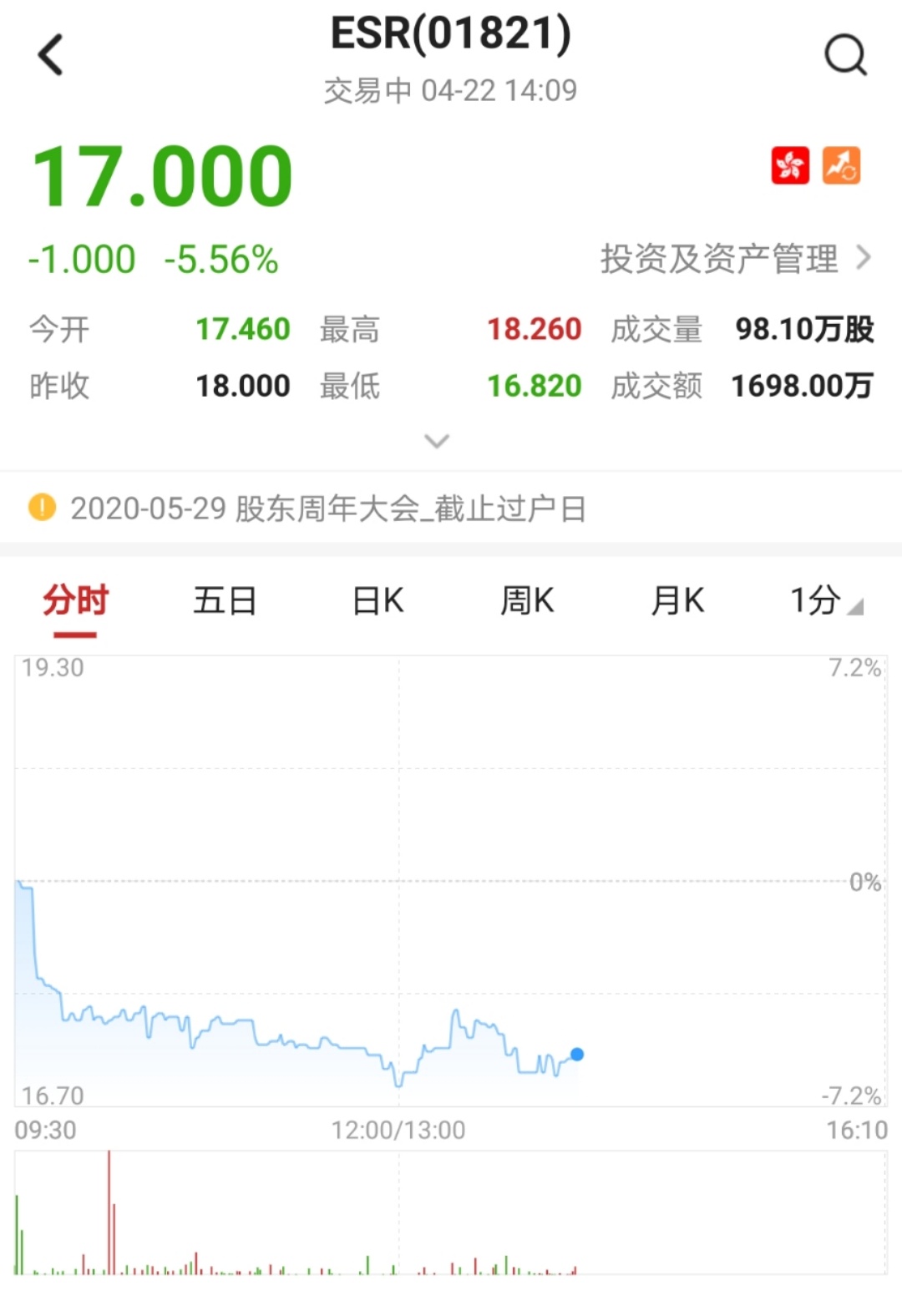Open the 投资及资产管理 sector link
Viewport: 902px width, 1316px height.
tap(735, 259)
